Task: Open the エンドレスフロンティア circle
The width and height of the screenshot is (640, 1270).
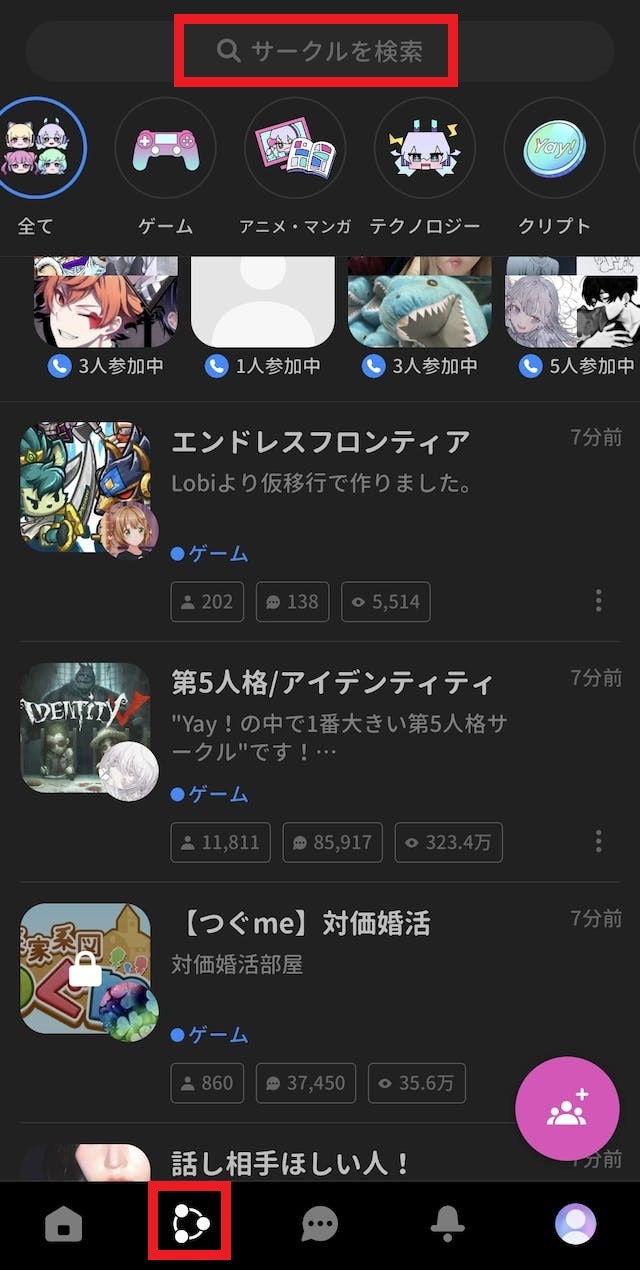Action: [x=320, y=442]
